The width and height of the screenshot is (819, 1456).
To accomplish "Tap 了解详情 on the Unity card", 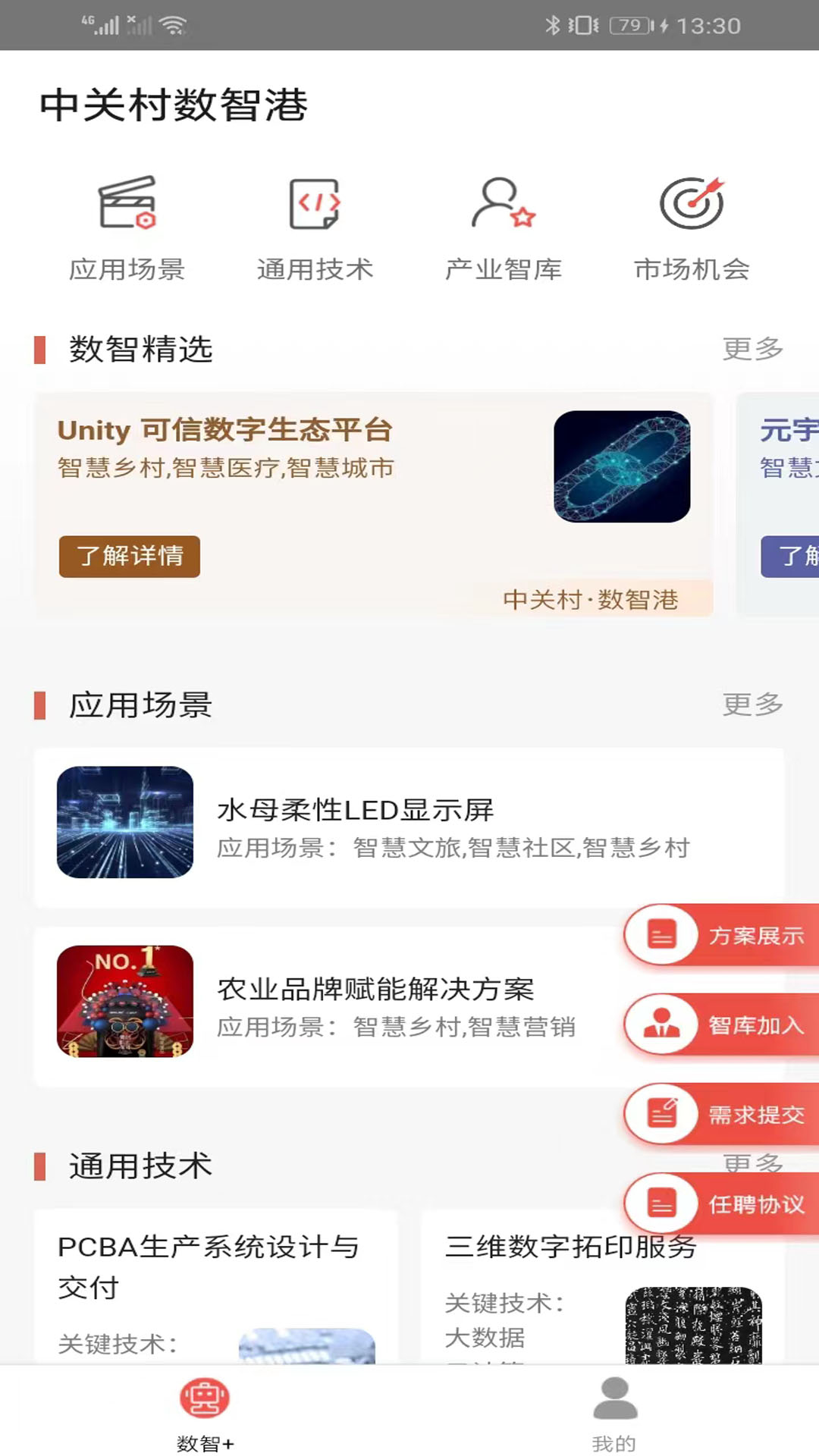I will click(130, 556).
